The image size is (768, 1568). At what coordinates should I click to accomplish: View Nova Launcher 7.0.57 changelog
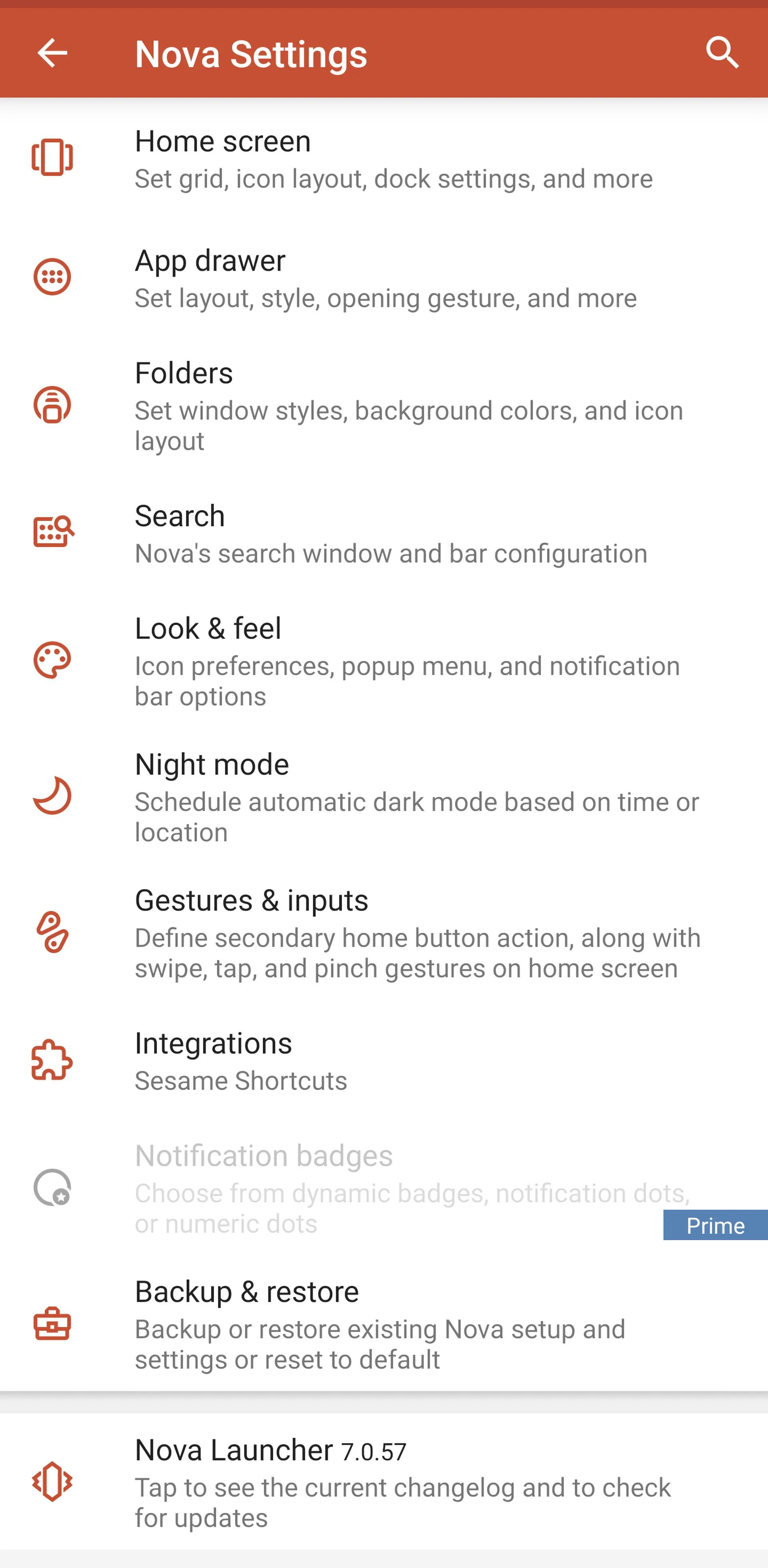point(384,1482)
